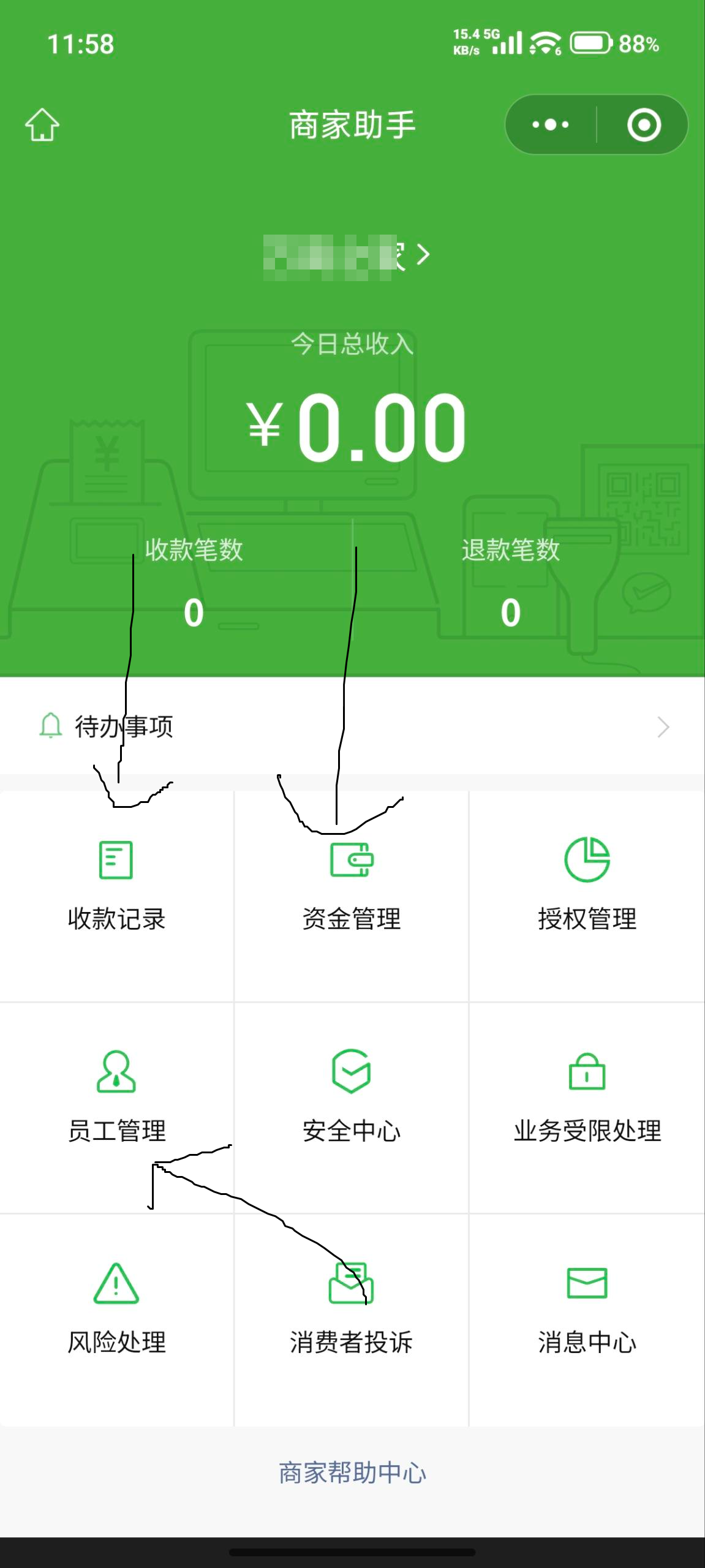Tap the home icon at top left
The image size is (705, 1568).
[41, 124]
